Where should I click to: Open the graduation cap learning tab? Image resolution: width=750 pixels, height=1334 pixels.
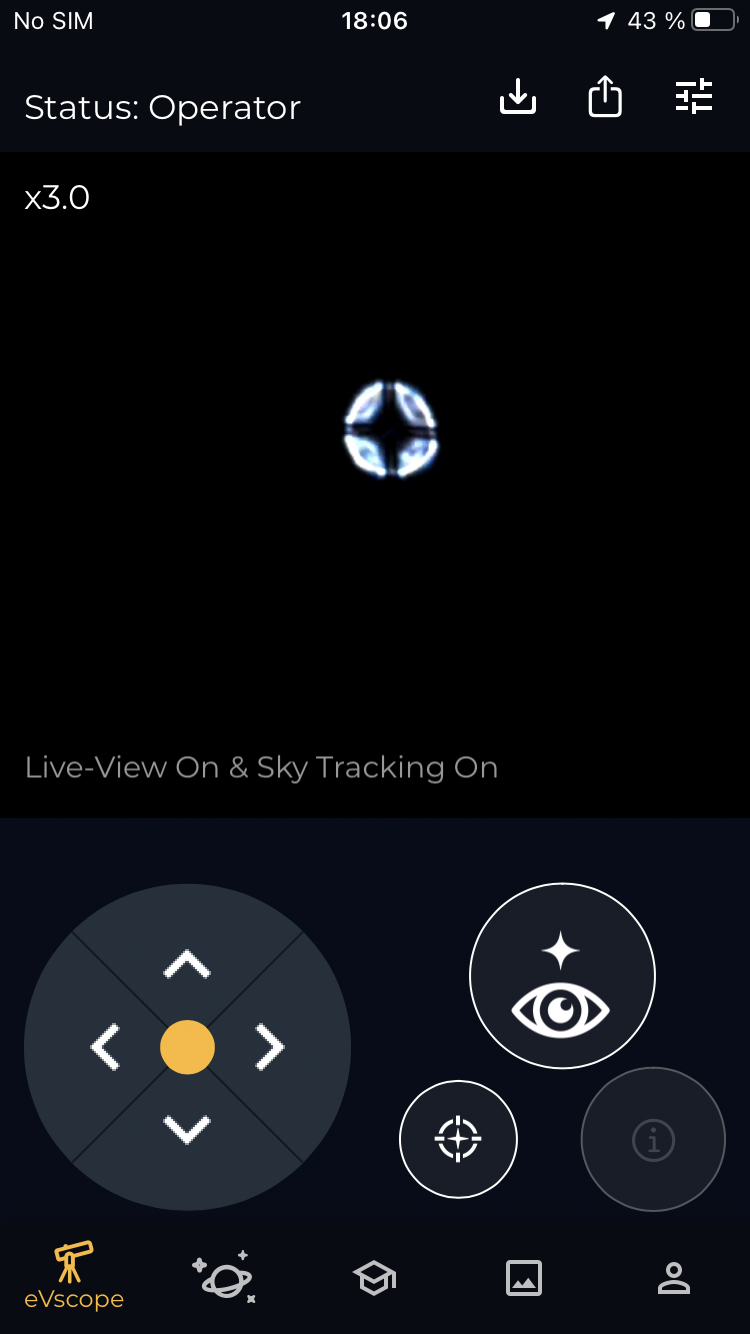374,1278
